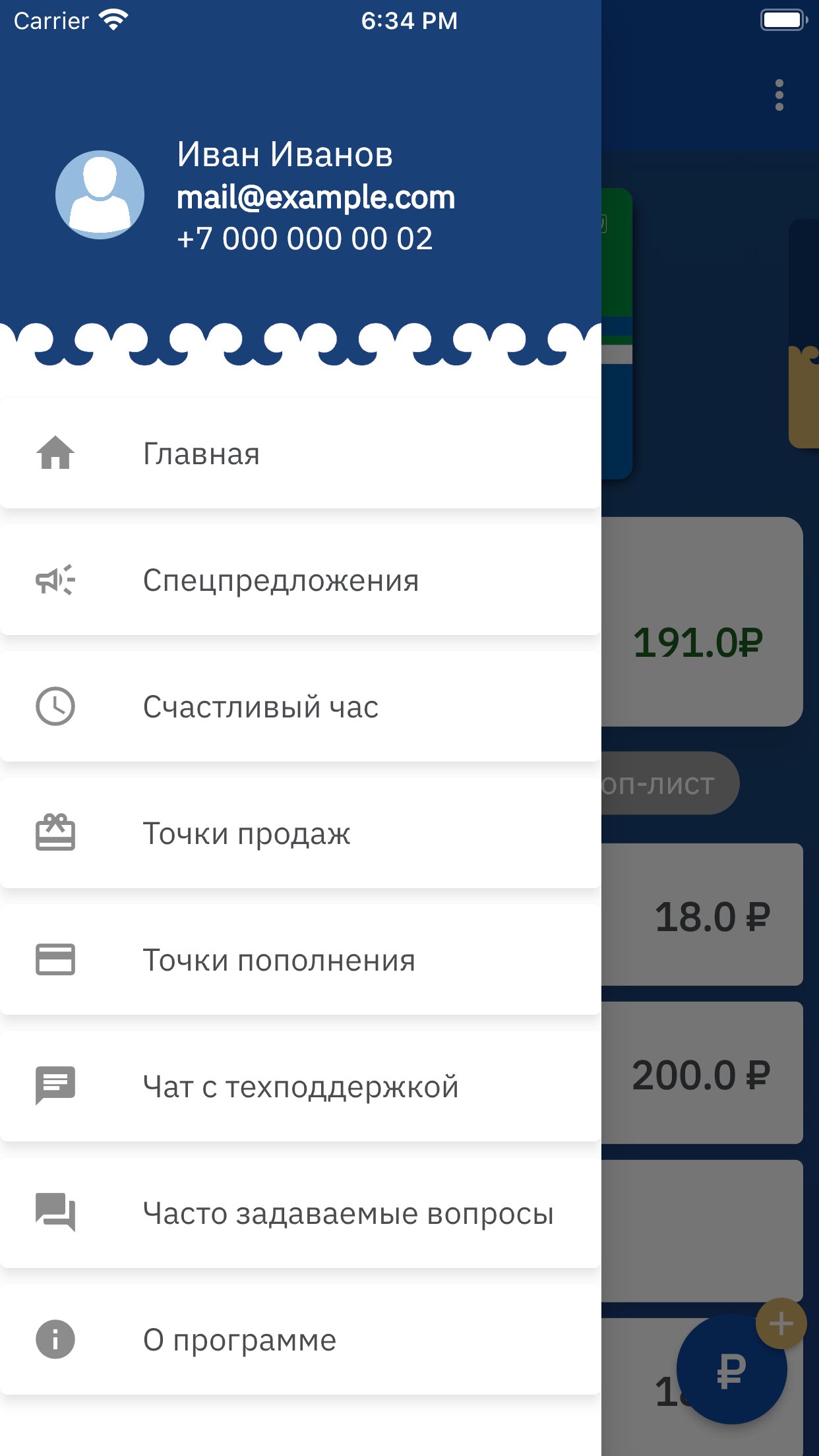Go to Счастливый час
This screenshot has height=1456, width=819.
coord(300,707)
